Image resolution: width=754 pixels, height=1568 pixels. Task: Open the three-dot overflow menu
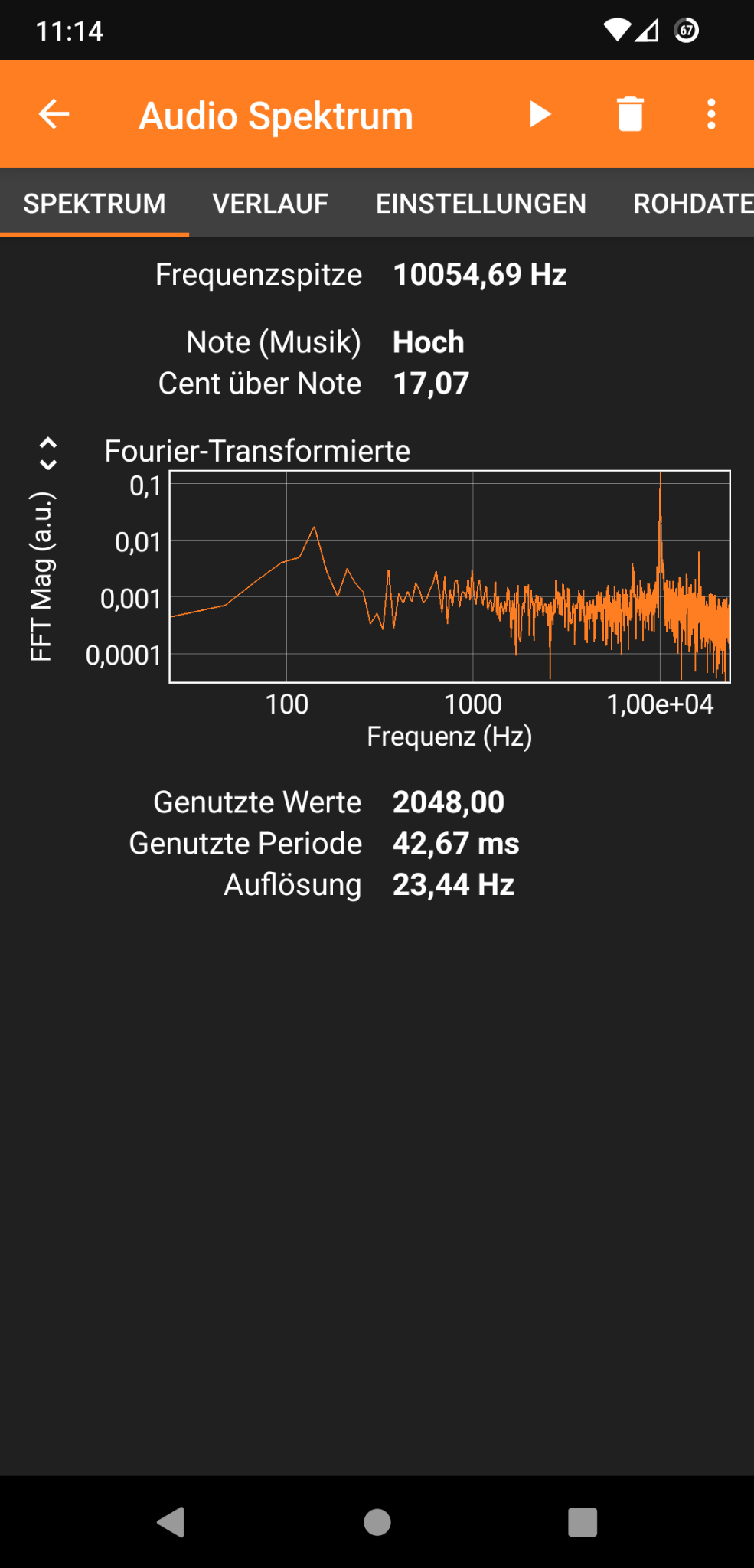coord(711,114)
